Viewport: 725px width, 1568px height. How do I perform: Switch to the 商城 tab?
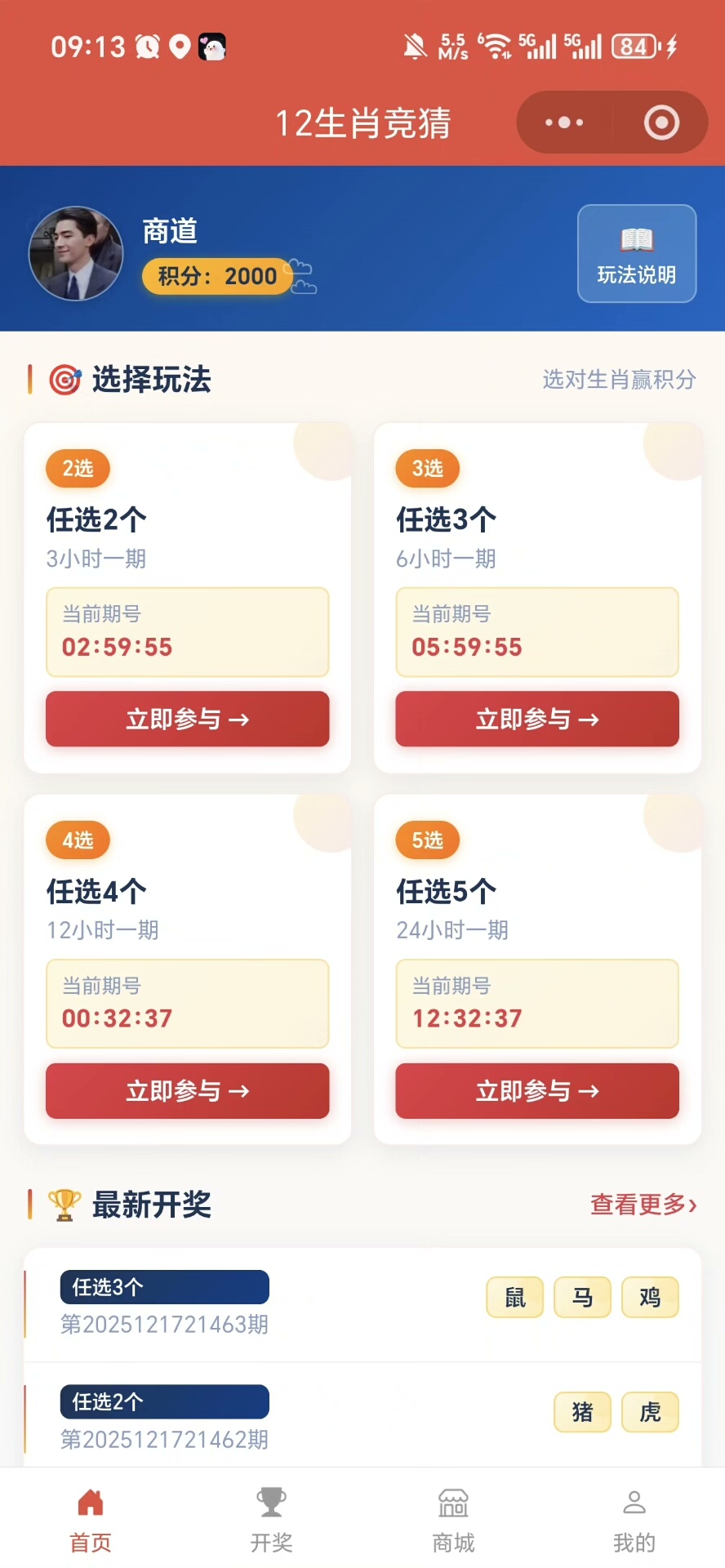pyautogui.click(x=453, y=1520)
